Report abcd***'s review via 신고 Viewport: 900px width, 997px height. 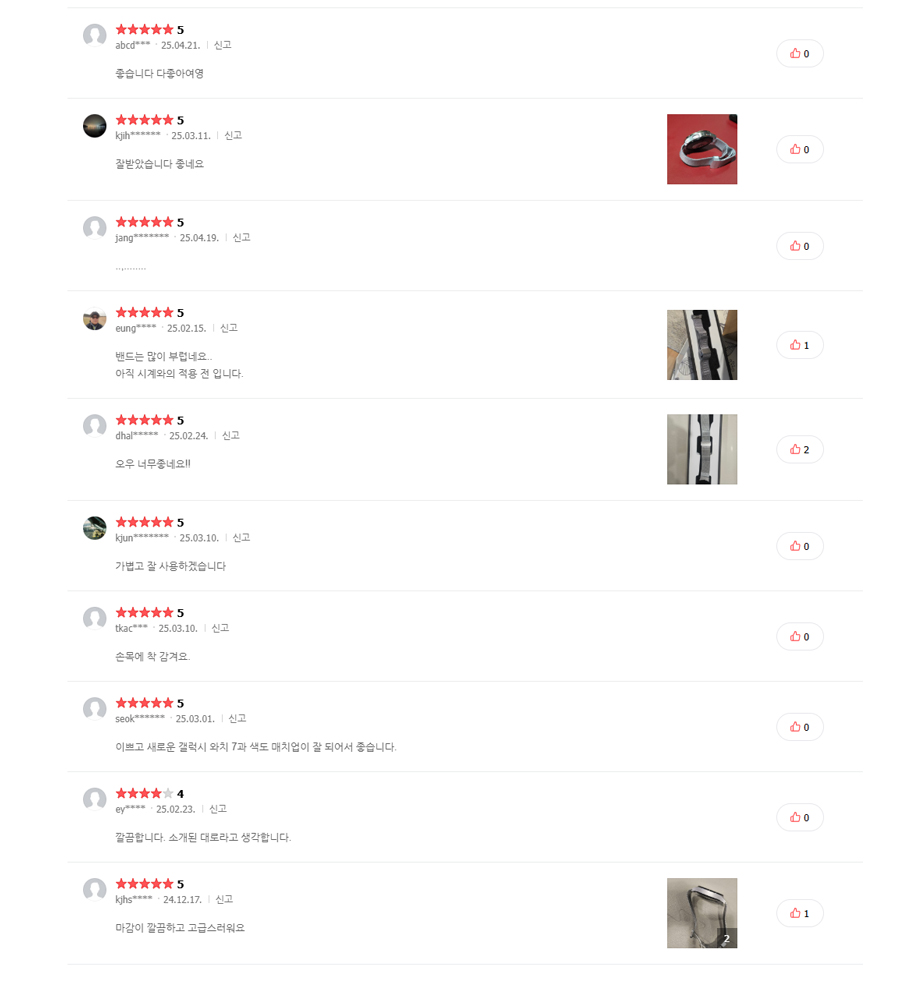[222, 45]
